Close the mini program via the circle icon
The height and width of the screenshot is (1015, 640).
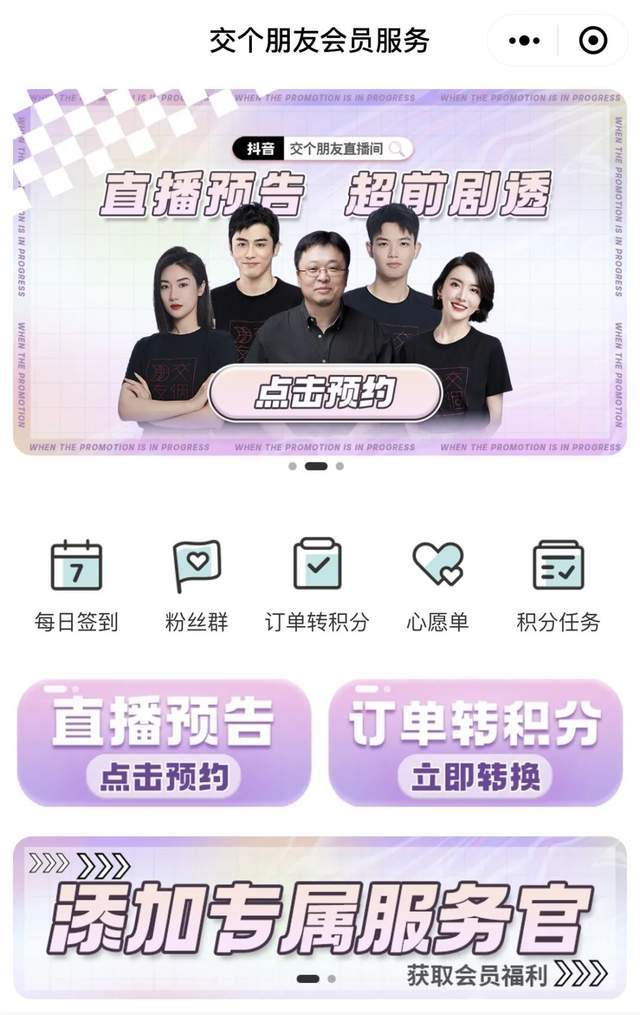pos(593,41)
